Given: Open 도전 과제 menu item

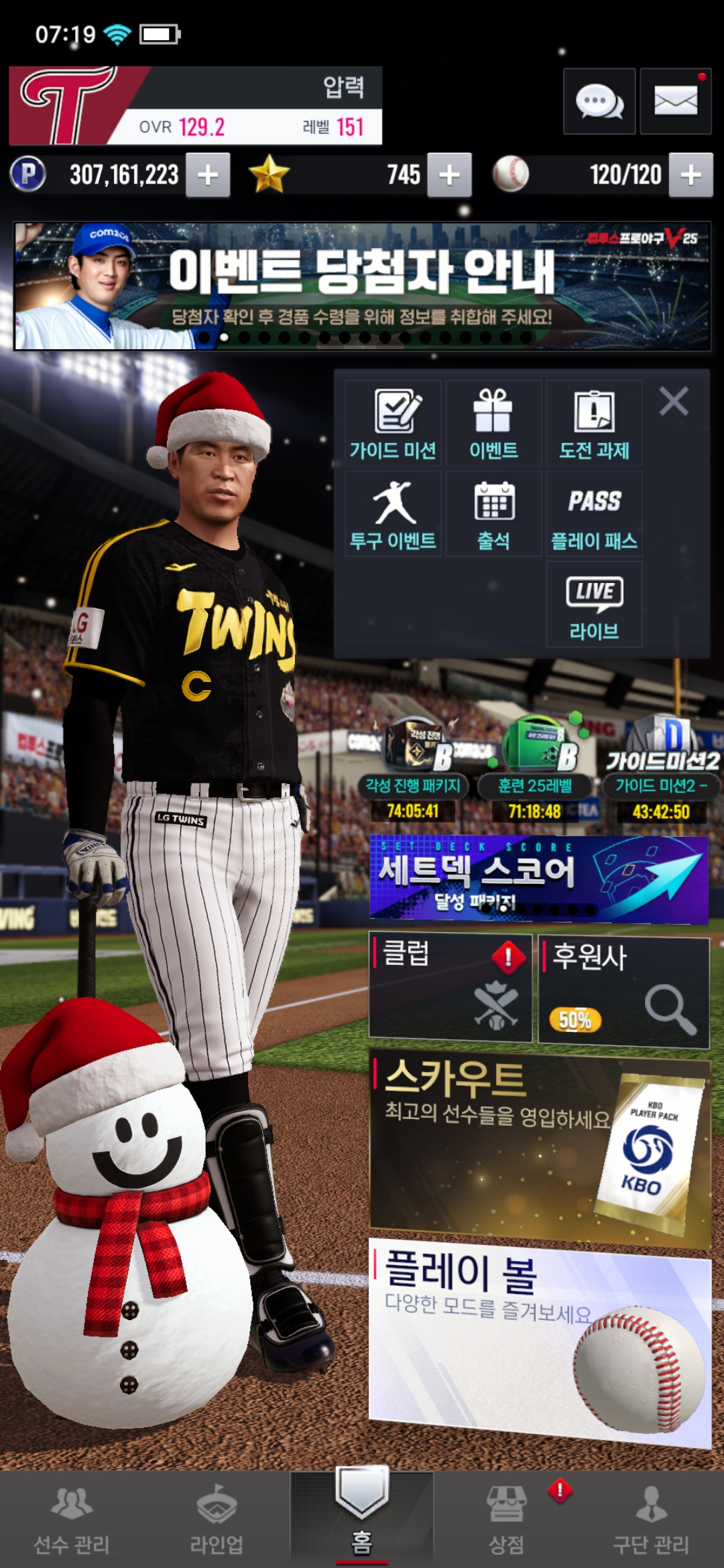Looking at the screenshot, I should pyautogui.click(x=594, y=423).
